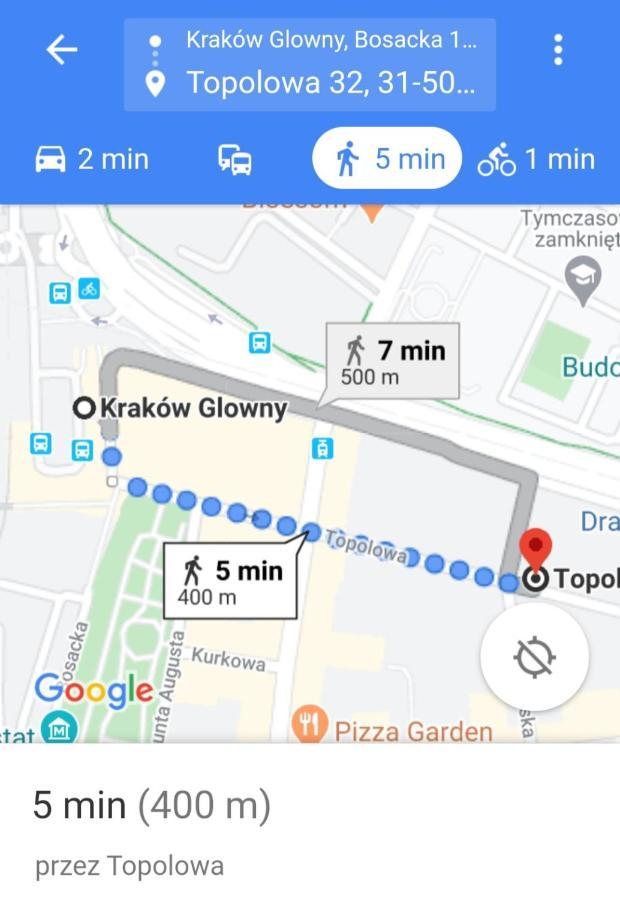Edit the Kraków Glowny starting point
This screenshot has width=620, height=900.
330,41
